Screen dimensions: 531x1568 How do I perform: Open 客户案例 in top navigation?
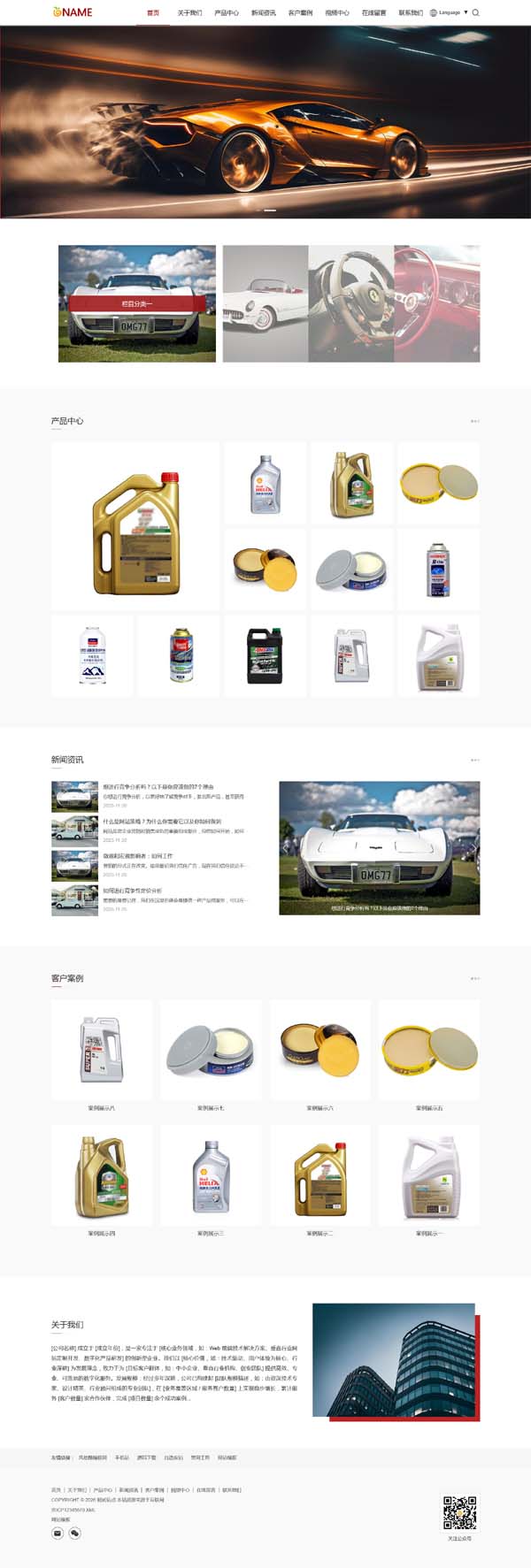tap(300, 13)
